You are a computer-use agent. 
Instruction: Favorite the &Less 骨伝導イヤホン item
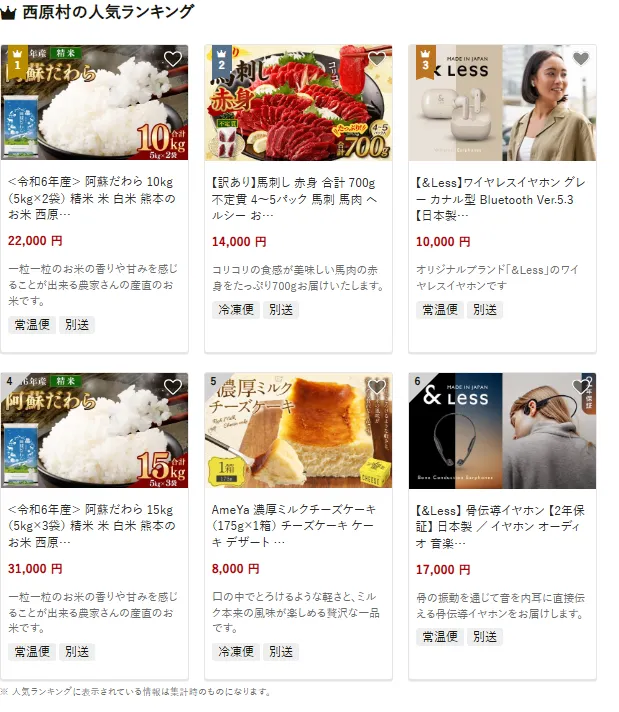[581, 387]
